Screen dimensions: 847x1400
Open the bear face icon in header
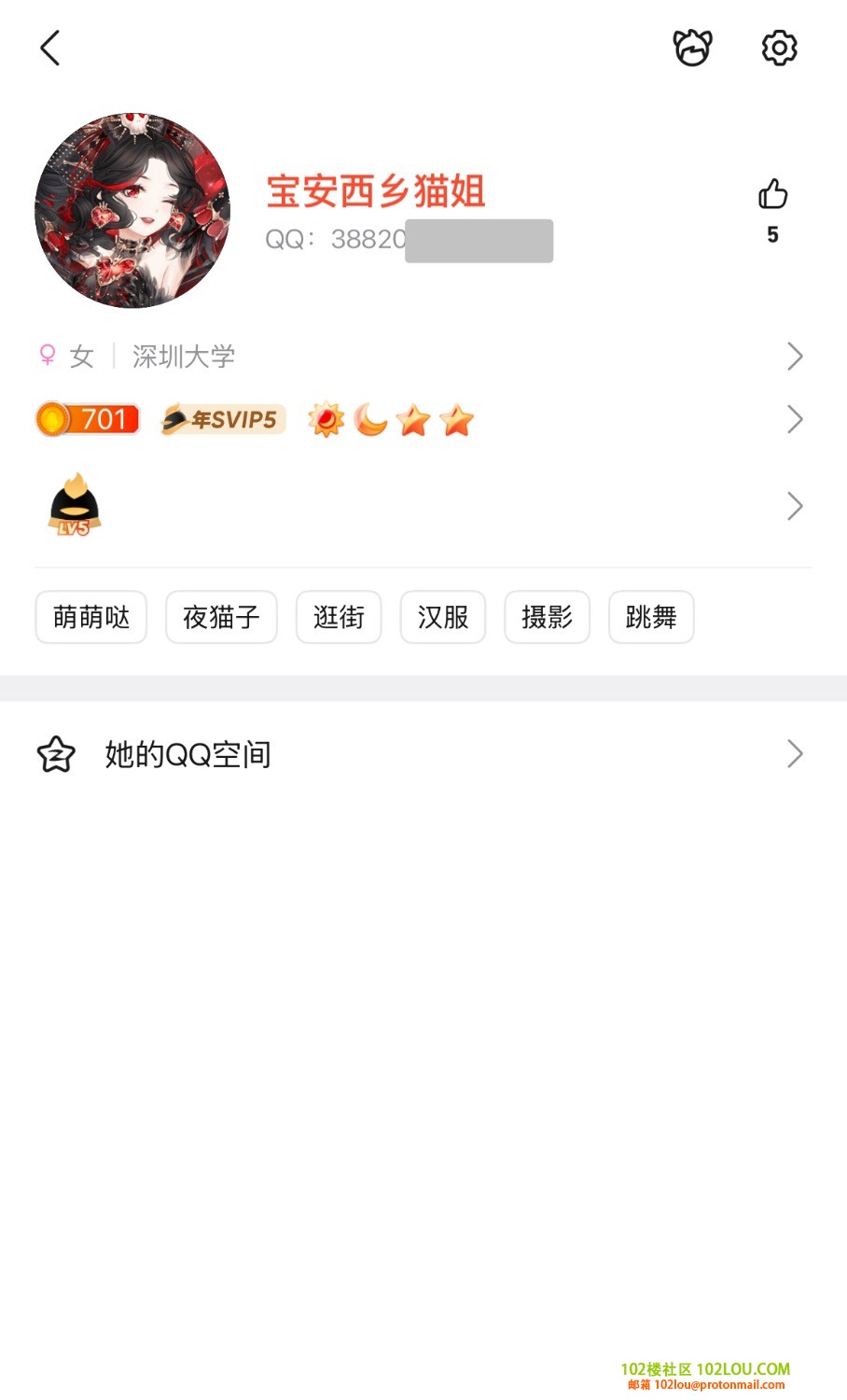coord(692,48)
